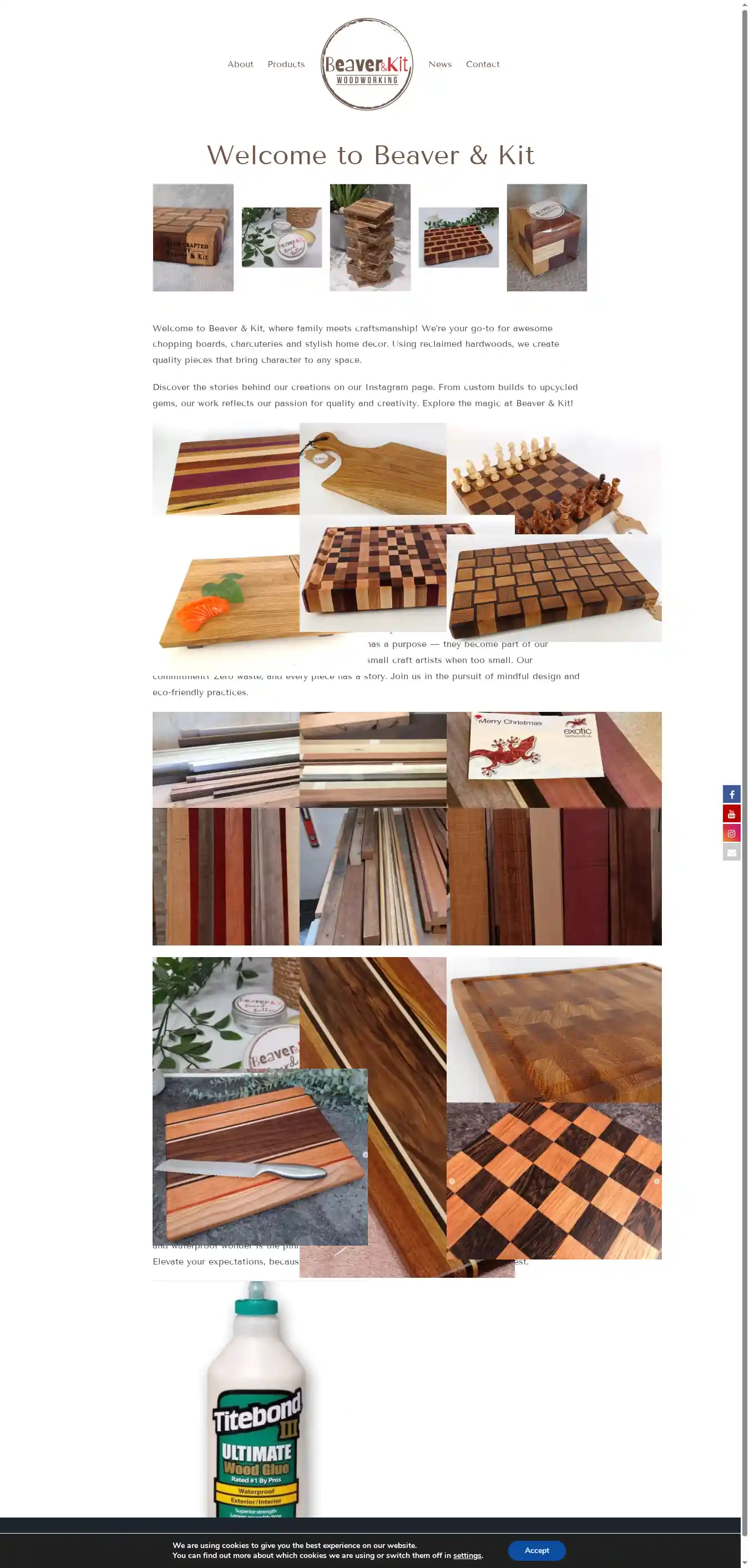Go to the News page

pyautogui.click(x=440, y=64)
